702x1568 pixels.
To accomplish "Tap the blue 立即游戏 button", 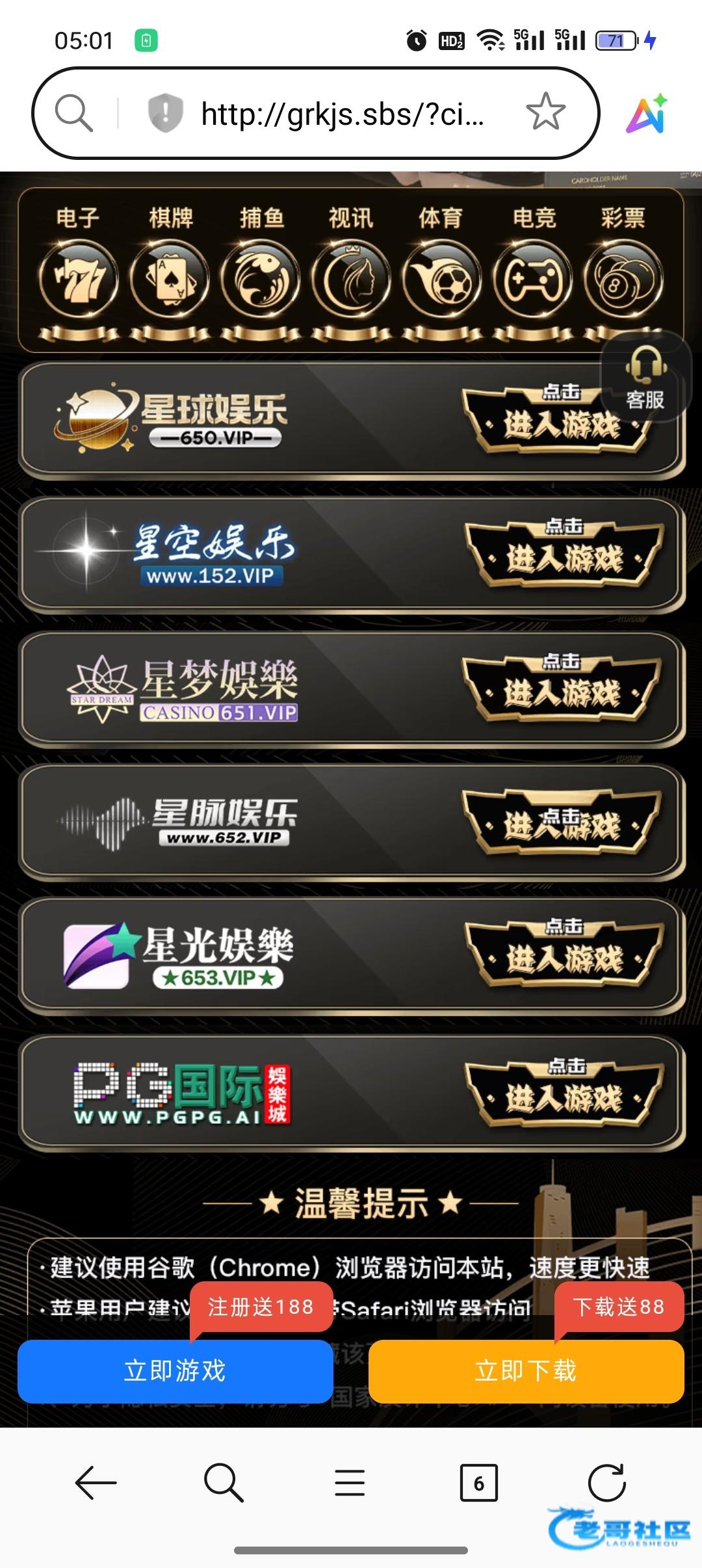I will tap(175, 1371).
